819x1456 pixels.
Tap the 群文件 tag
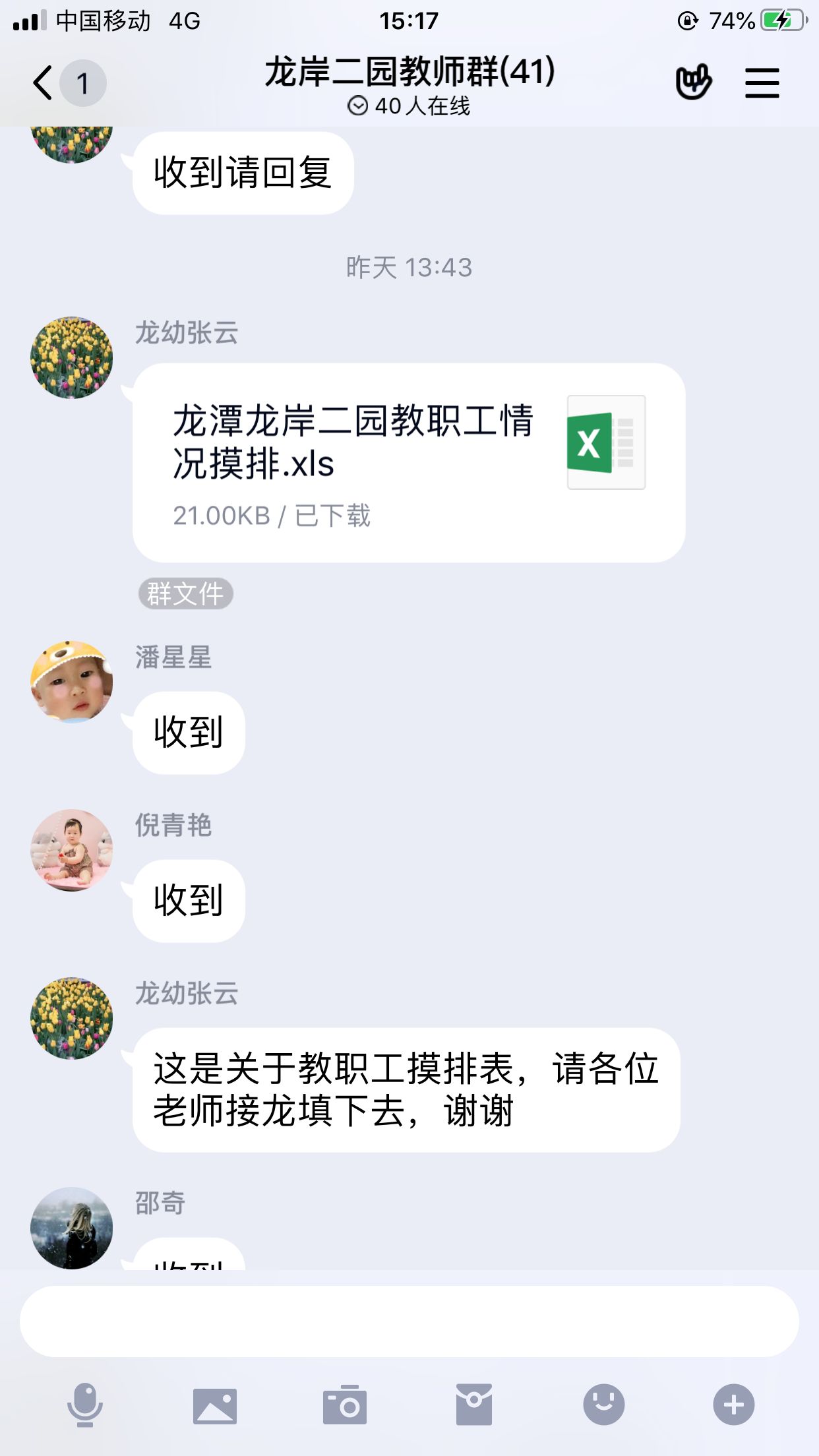(185, 593)
